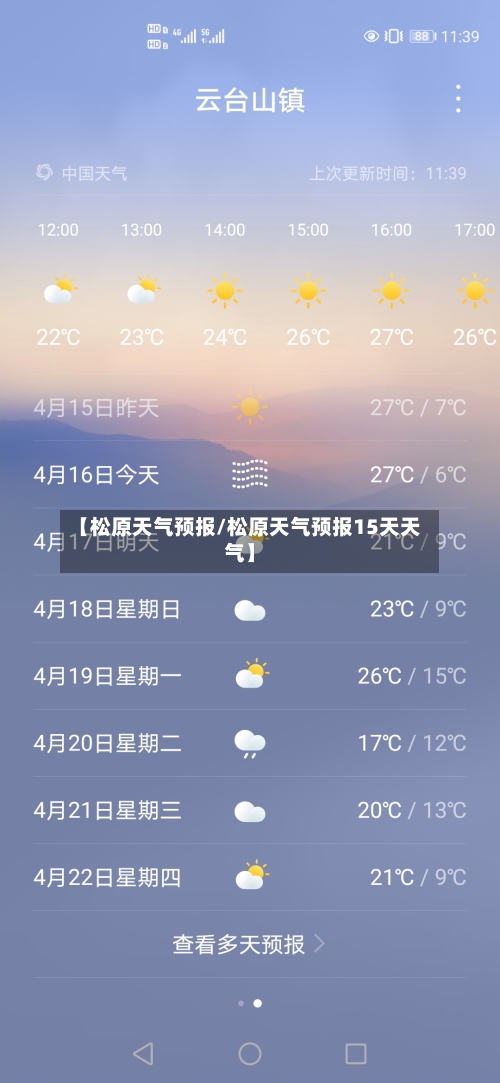Tap 查看多天预报 to view more days
500x1083 pixels.
[x=249, y=943]
